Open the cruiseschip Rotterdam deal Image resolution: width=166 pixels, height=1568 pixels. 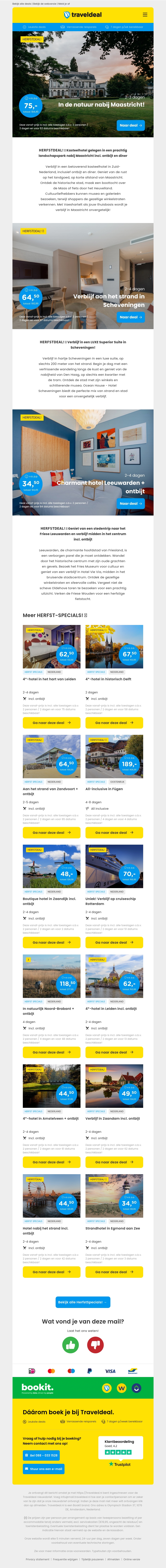click(114, 942)
